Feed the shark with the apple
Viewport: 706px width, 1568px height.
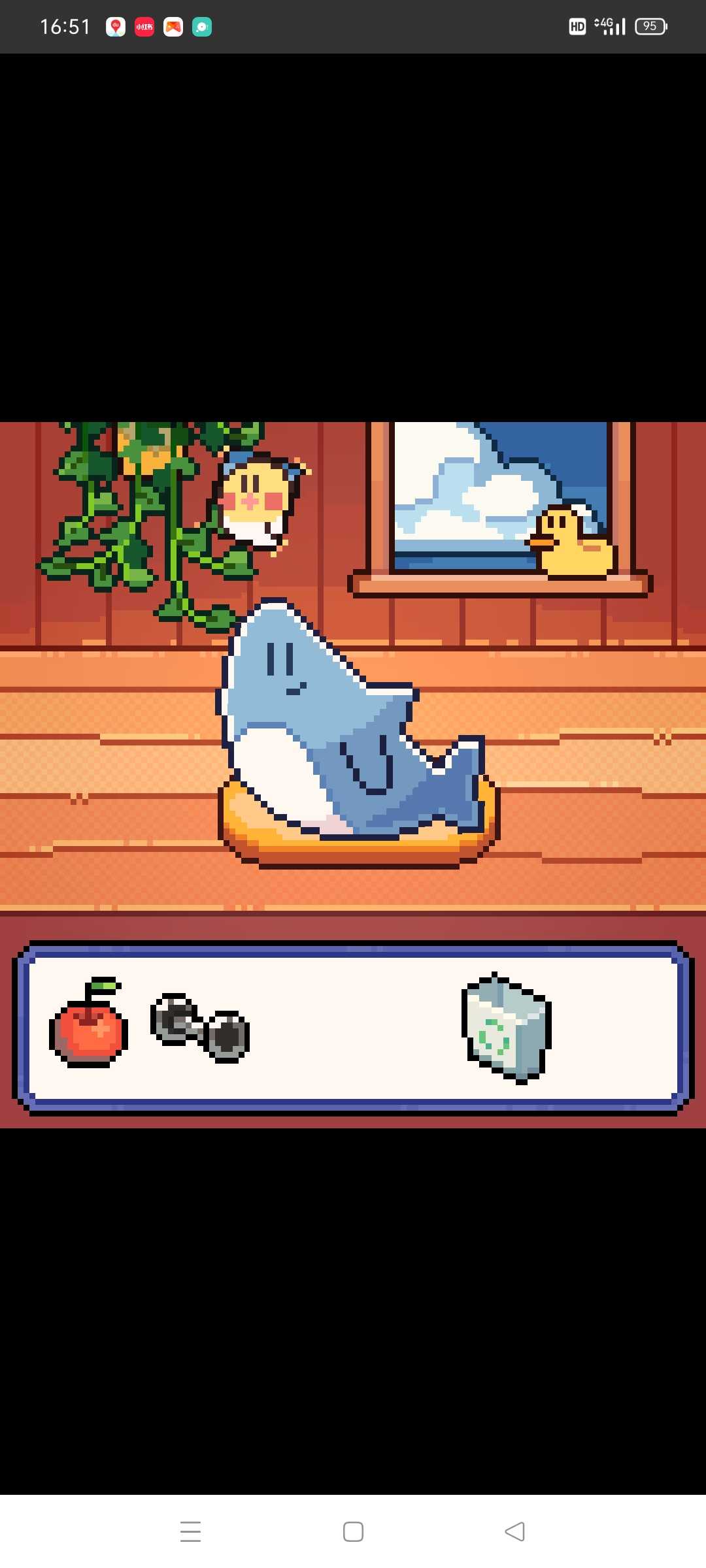coord(88,1024)
